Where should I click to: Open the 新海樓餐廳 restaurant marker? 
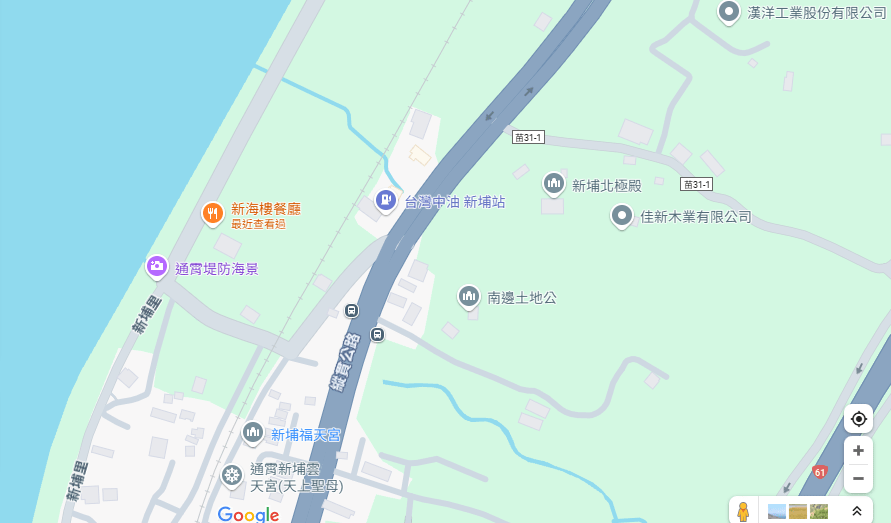coord(212,213)
